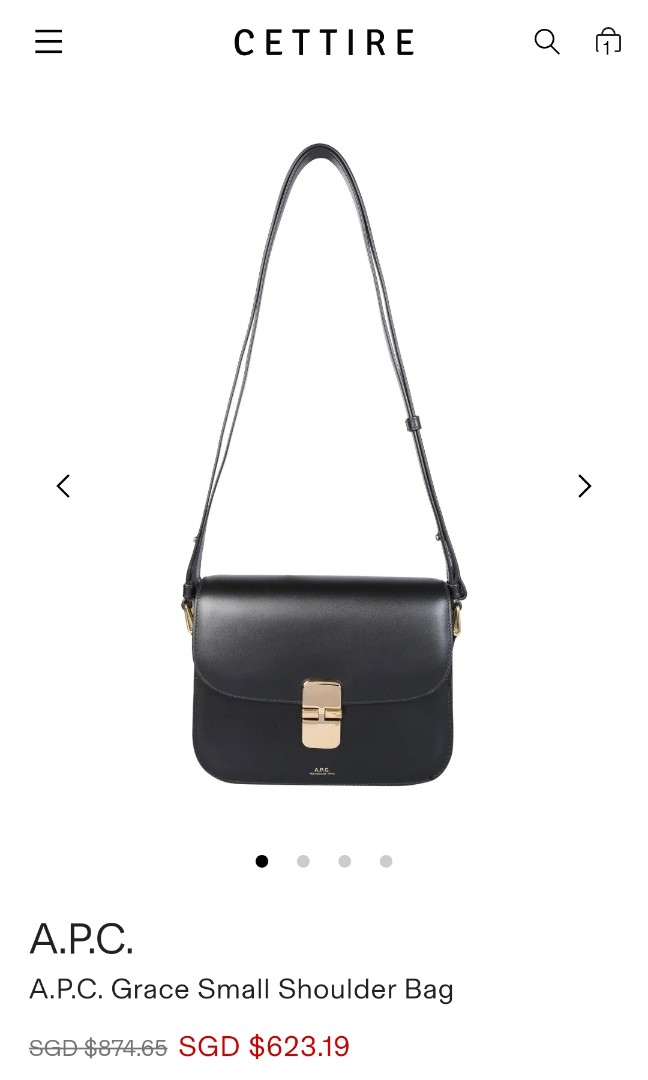
Task: Jump to the second image dot
Action: [303, 861]
